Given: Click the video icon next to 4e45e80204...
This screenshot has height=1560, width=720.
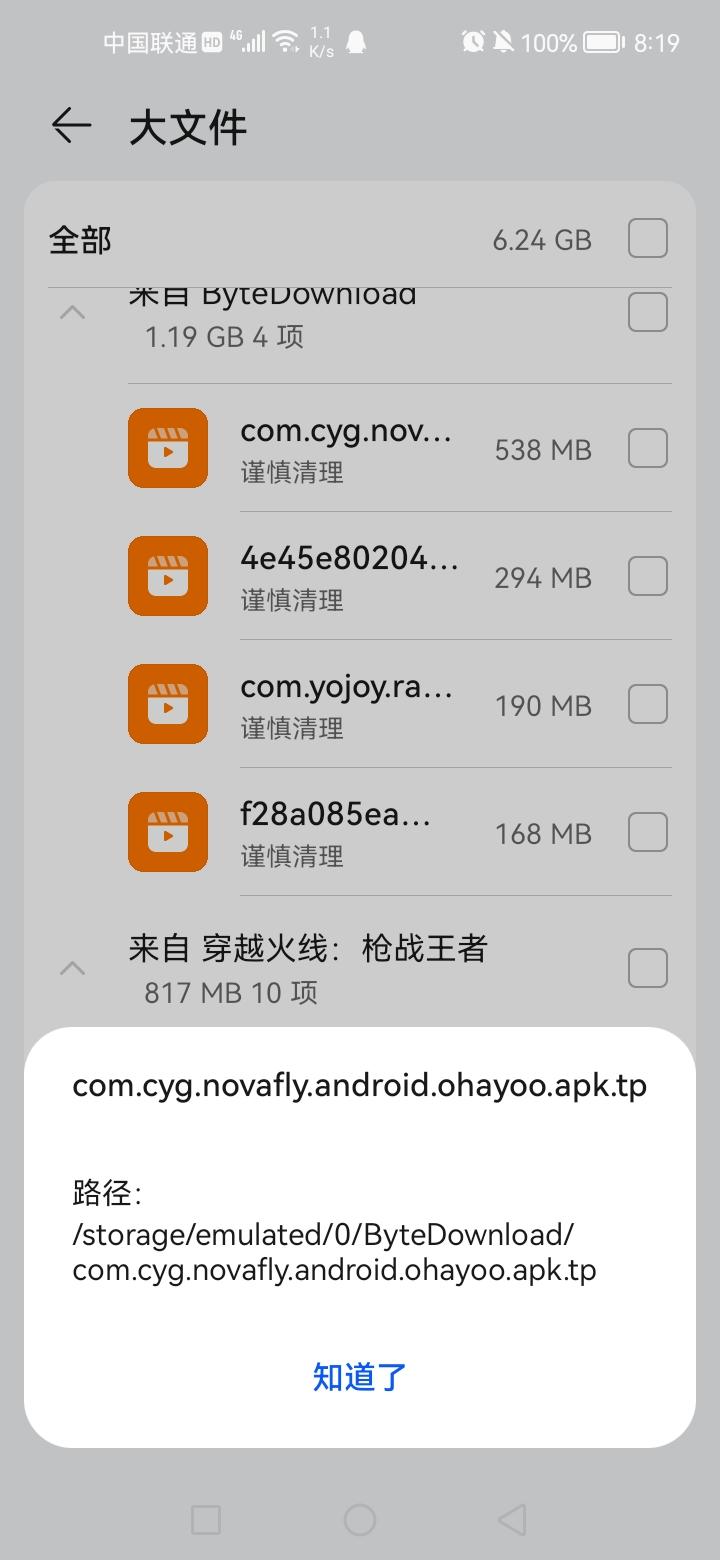Looking at the screenshot, I should (x=167, y=576).
